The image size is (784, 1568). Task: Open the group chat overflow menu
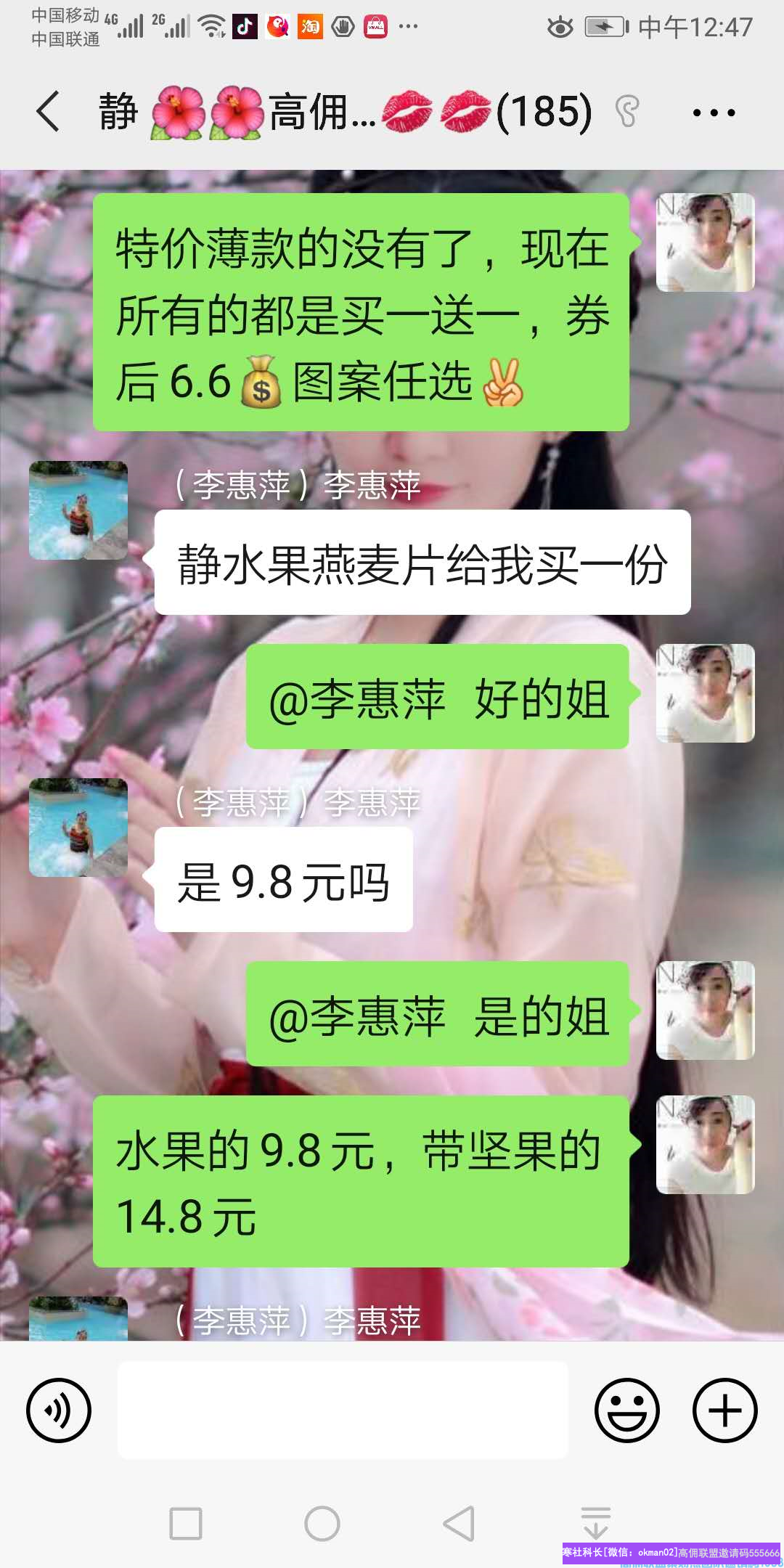coord(714,113)
